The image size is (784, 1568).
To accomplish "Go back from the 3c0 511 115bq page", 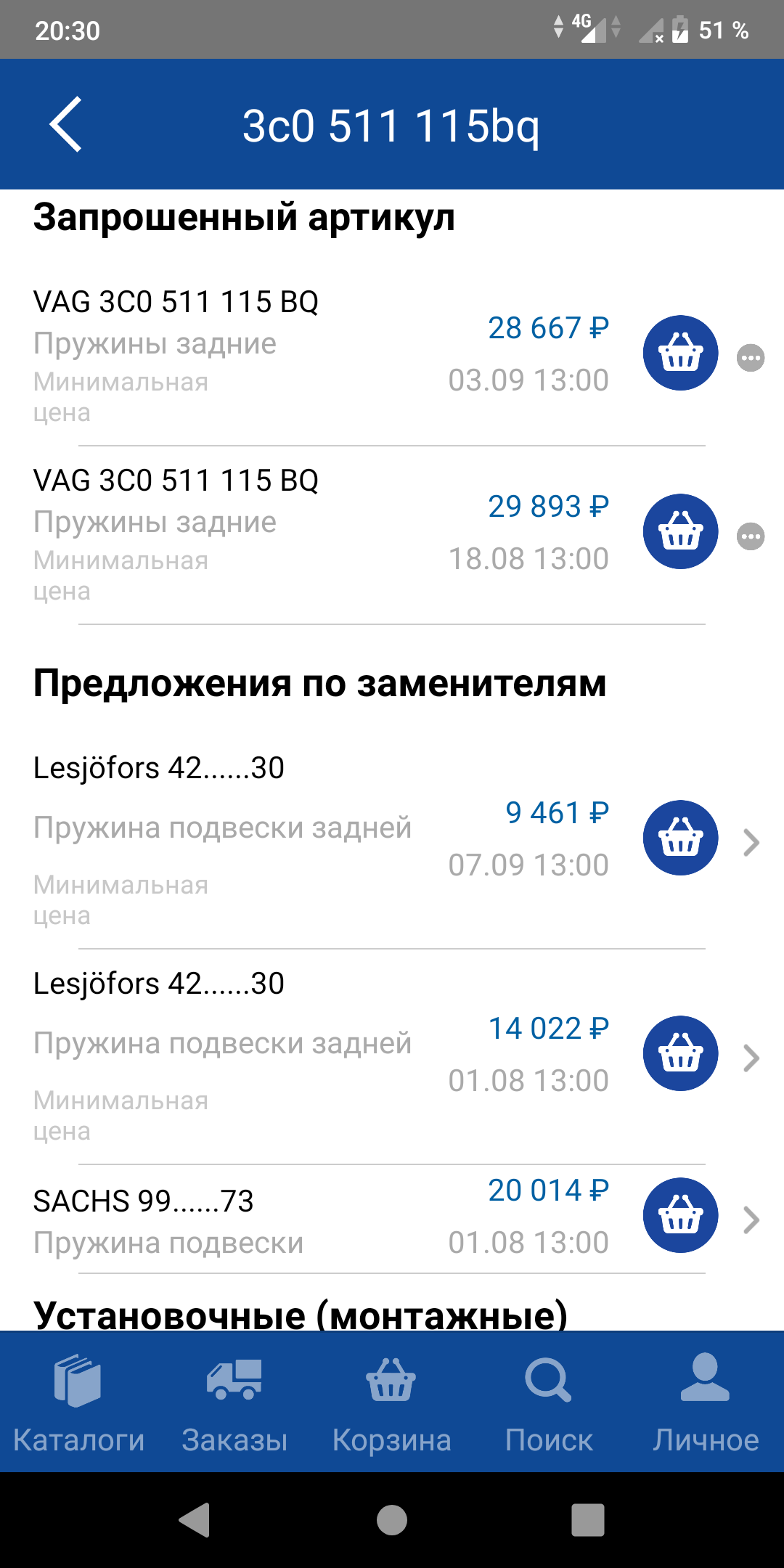I will [65, 124].
